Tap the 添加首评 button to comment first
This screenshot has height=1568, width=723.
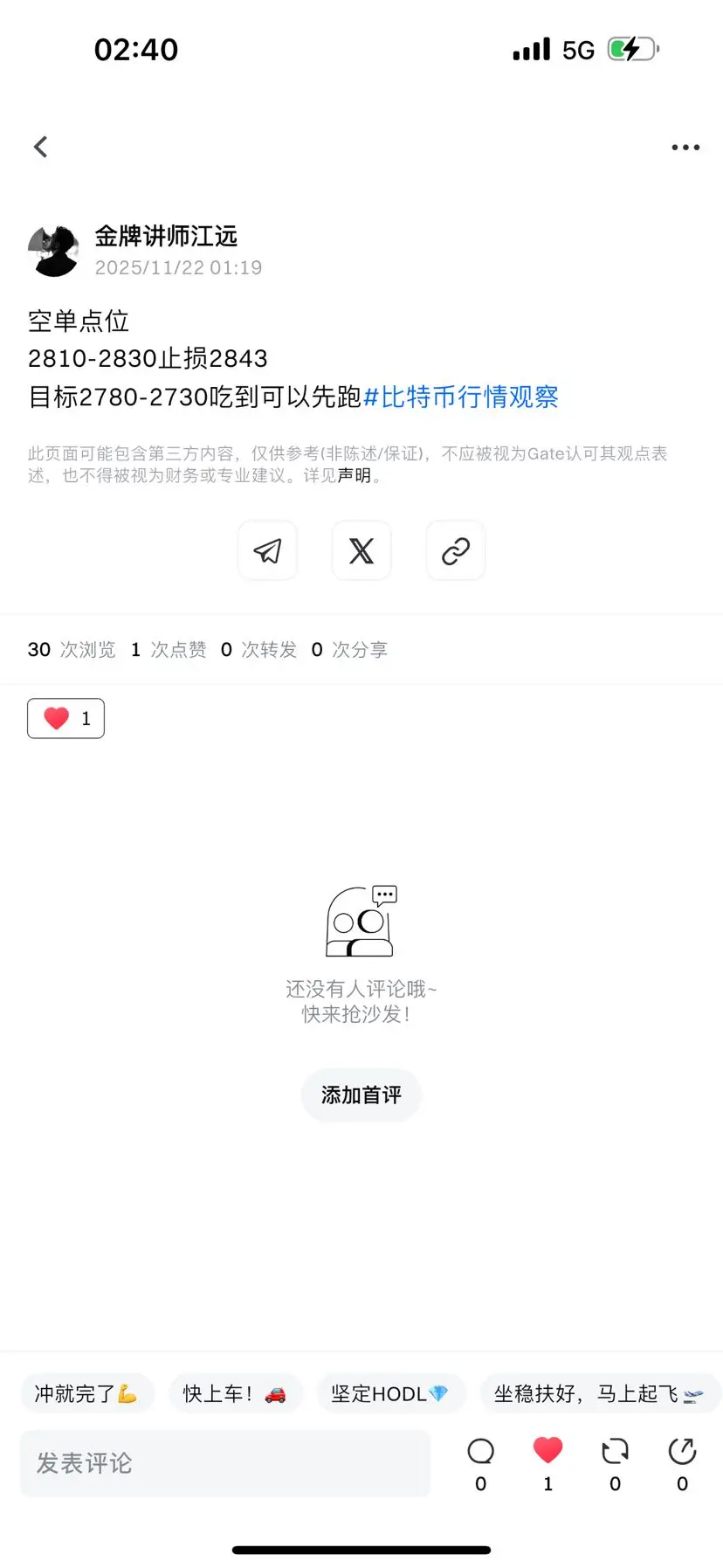point(361,1095)
